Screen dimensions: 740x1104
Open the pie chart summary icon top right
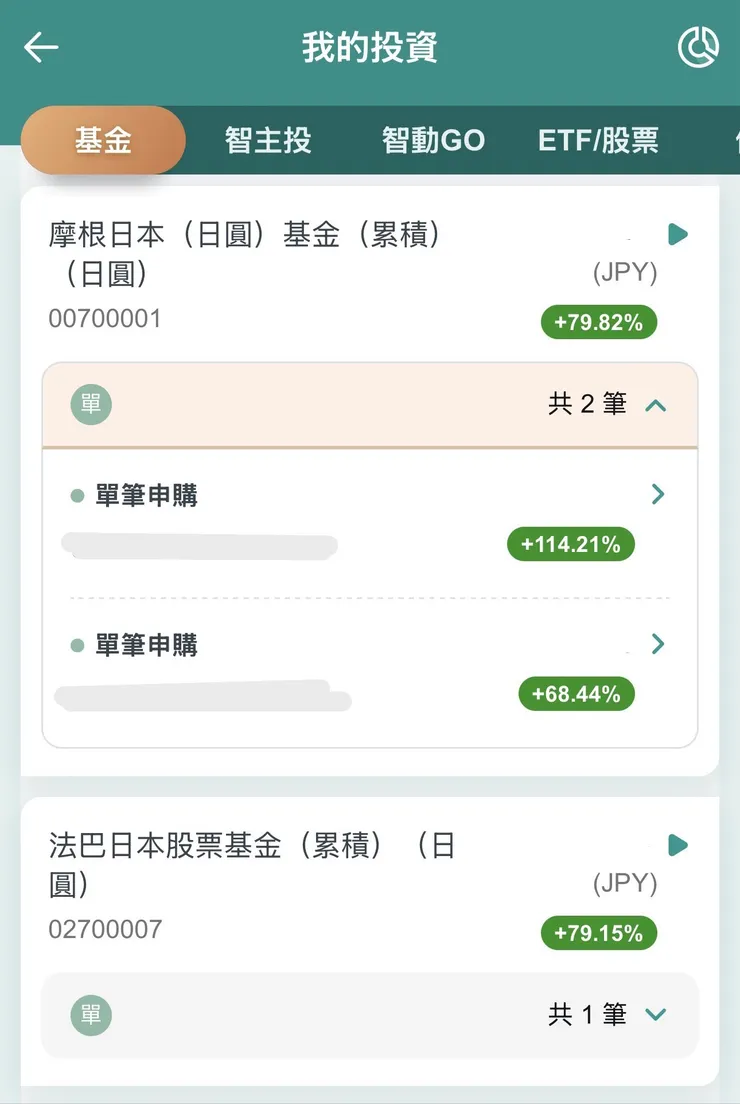pos(699,46)
